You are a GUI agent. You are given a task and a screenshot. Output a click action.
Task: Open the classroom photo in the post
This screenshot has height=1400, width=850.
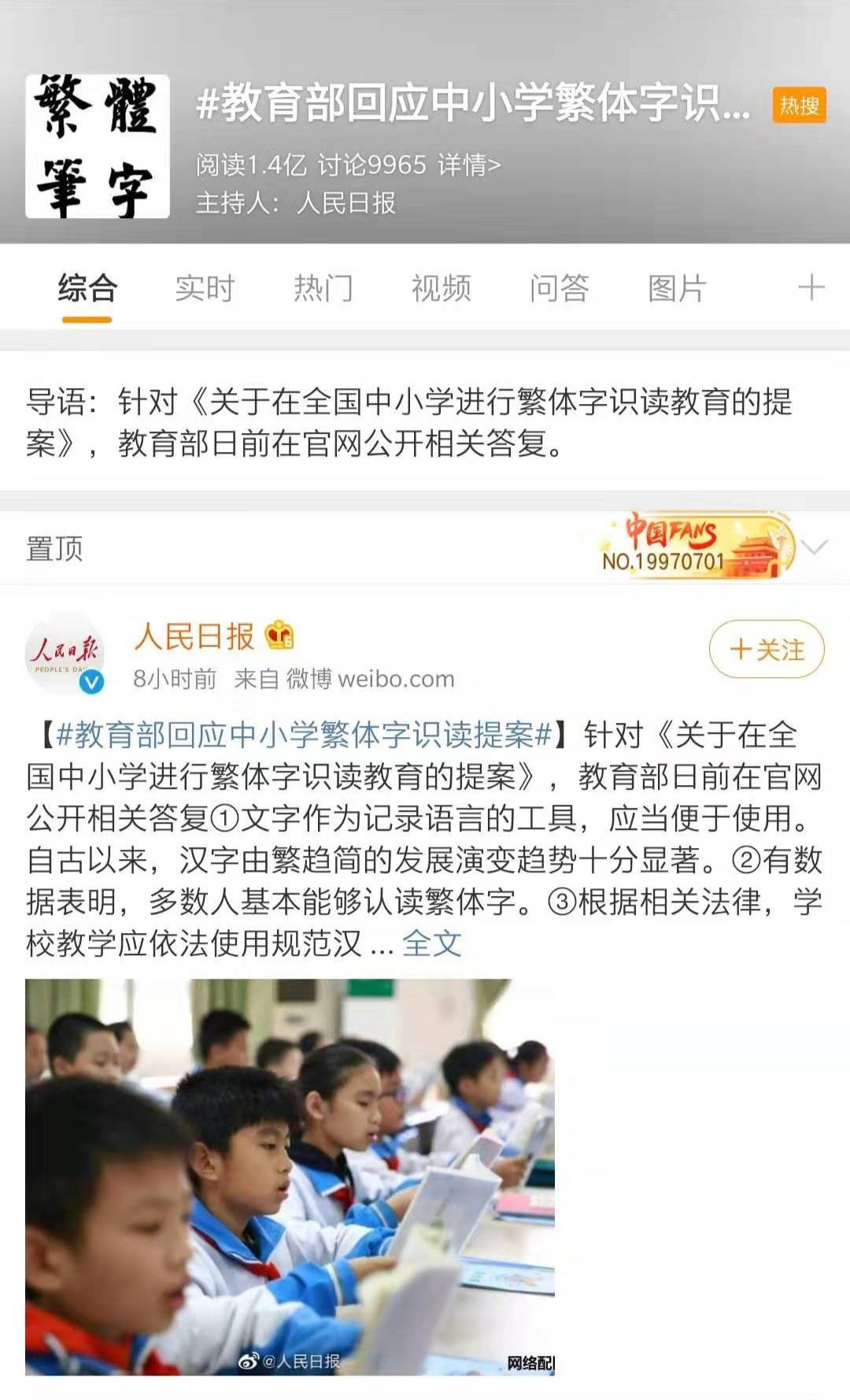[290, 1177]
